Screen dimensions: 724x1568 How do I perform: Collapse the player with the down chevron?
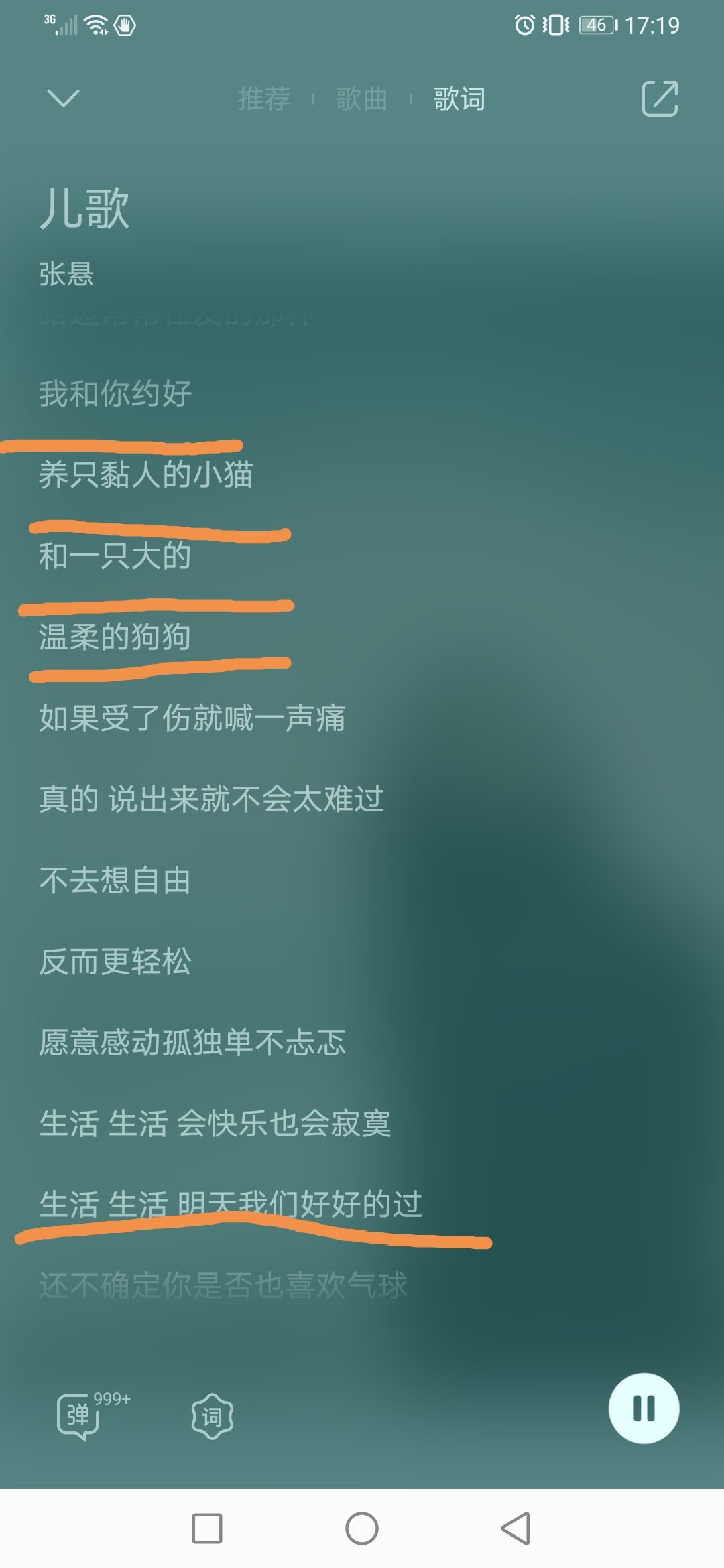[64, 99]
